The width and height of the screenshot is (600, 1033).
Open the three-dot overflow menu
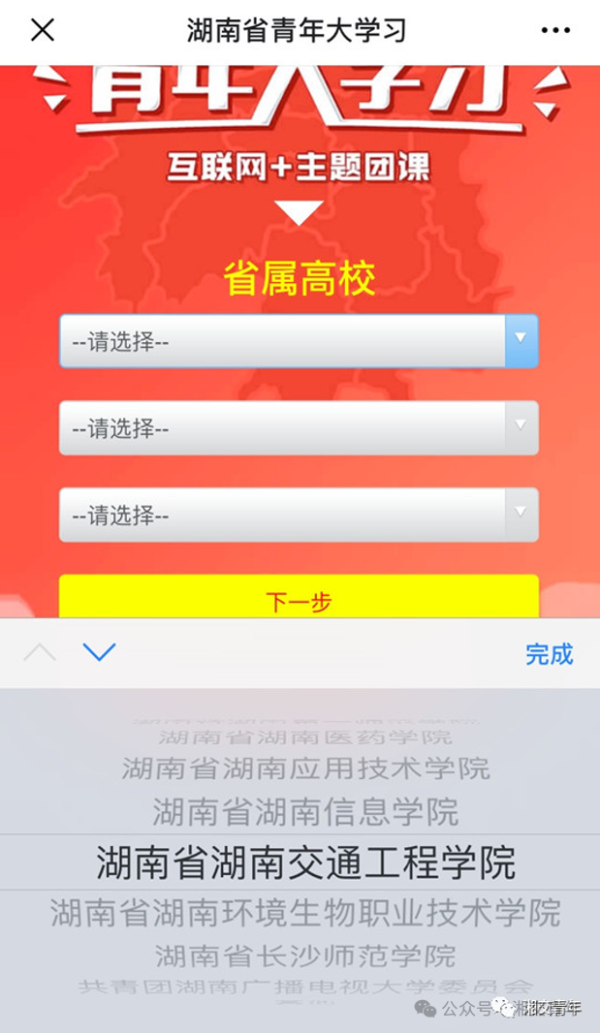[555, 31]
